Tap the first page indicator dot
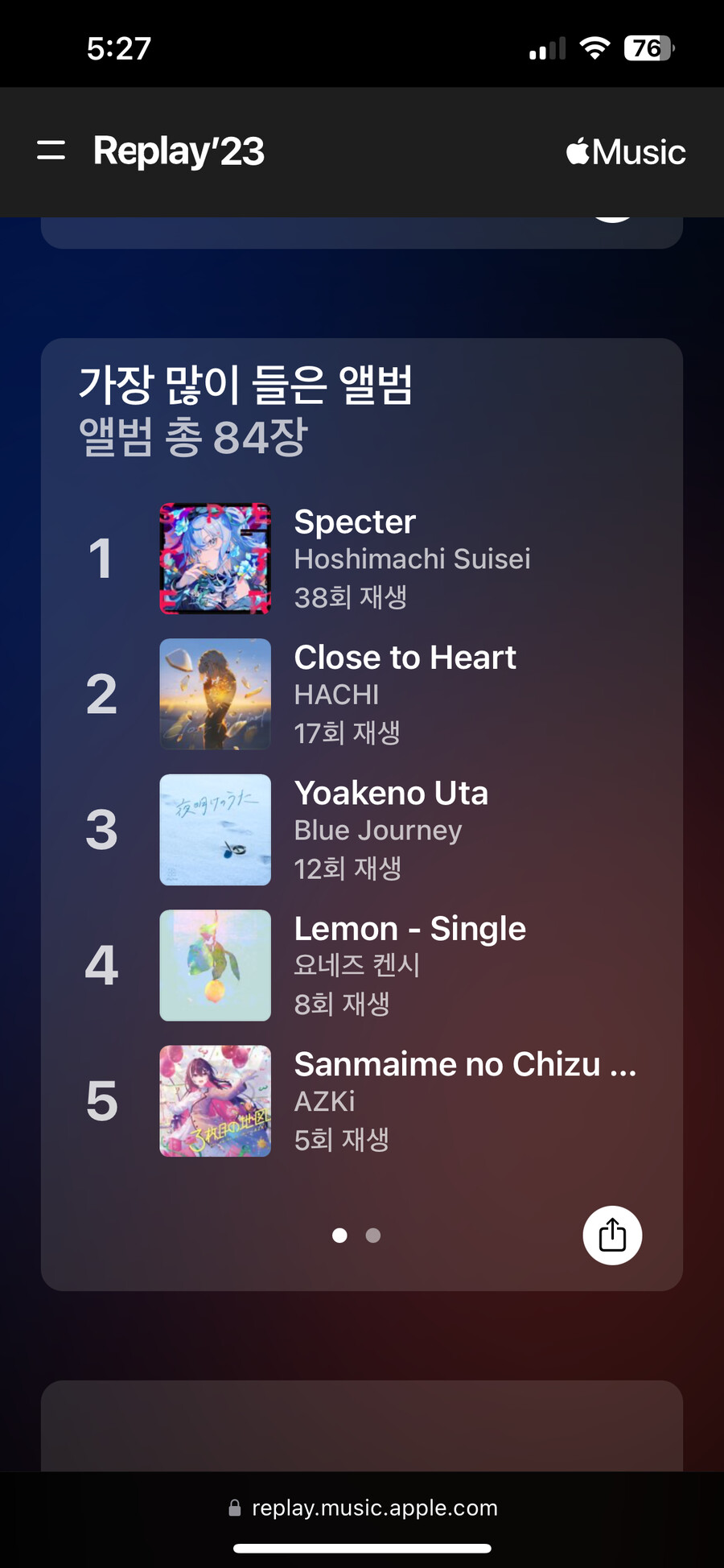 340,1236
